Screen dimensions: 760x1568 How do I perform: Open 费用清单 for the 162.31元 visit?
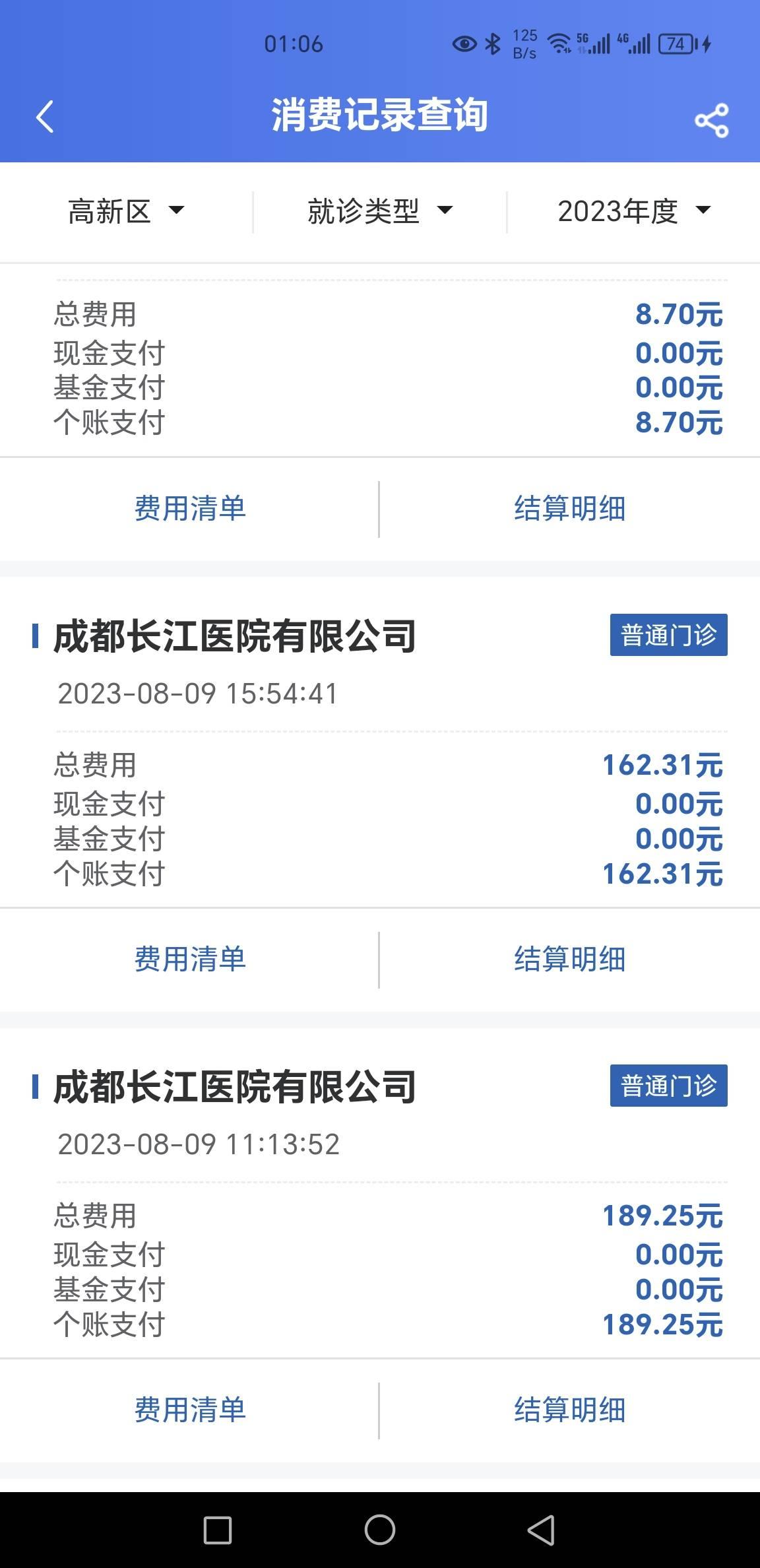190,960
